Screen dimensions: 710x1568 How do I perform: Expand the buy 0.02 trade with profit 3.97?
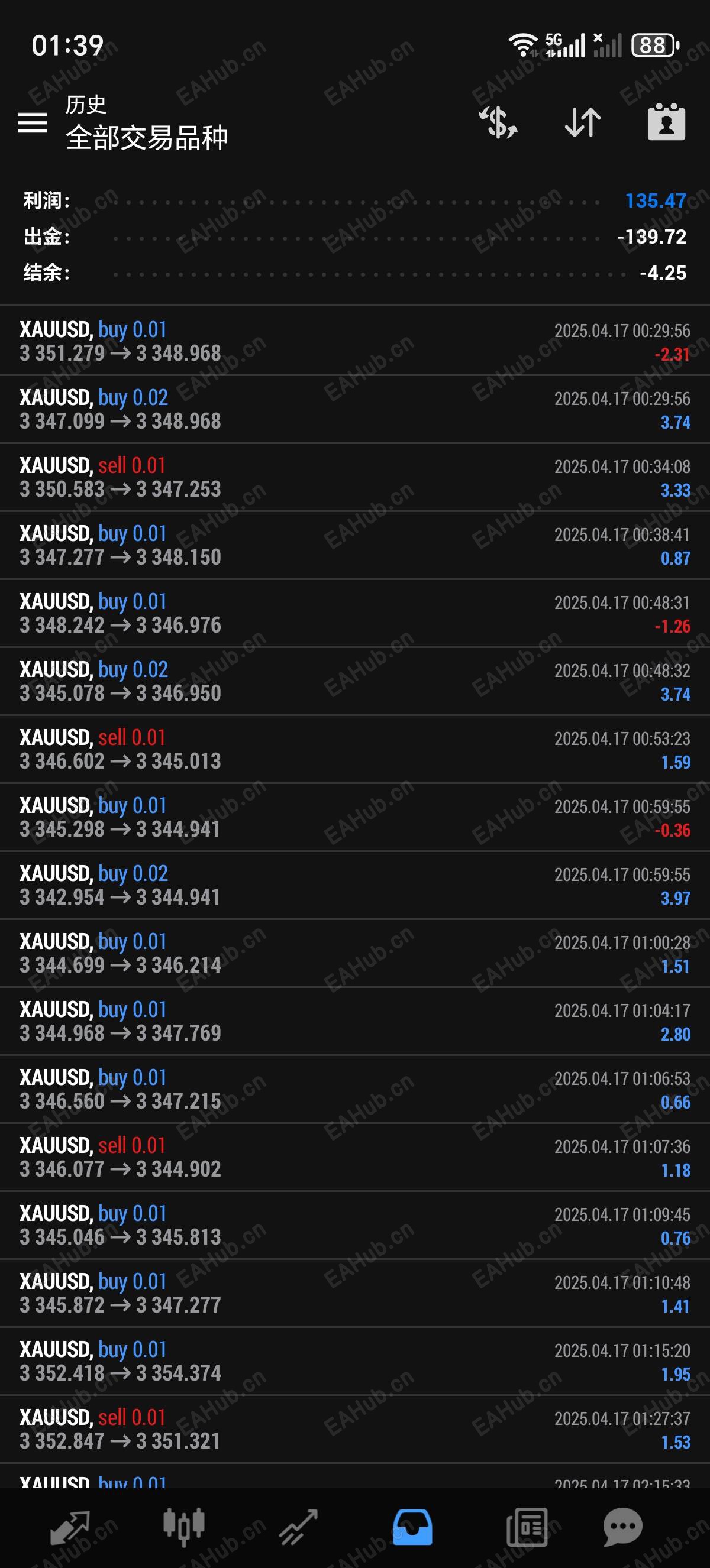click(x=355, y=885)
